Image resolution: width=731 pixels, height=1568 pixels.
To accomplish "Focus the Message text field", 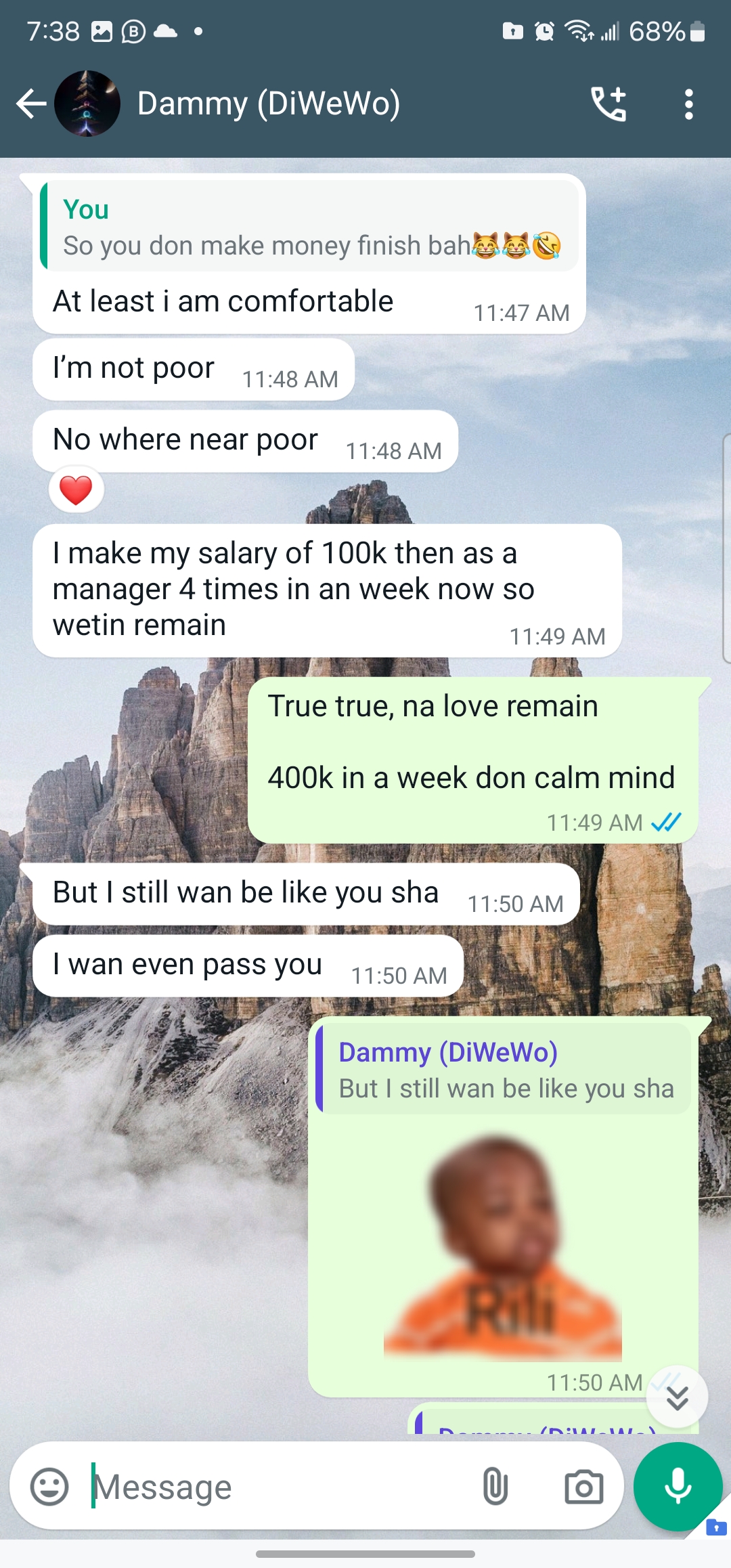I will 271,1487.
